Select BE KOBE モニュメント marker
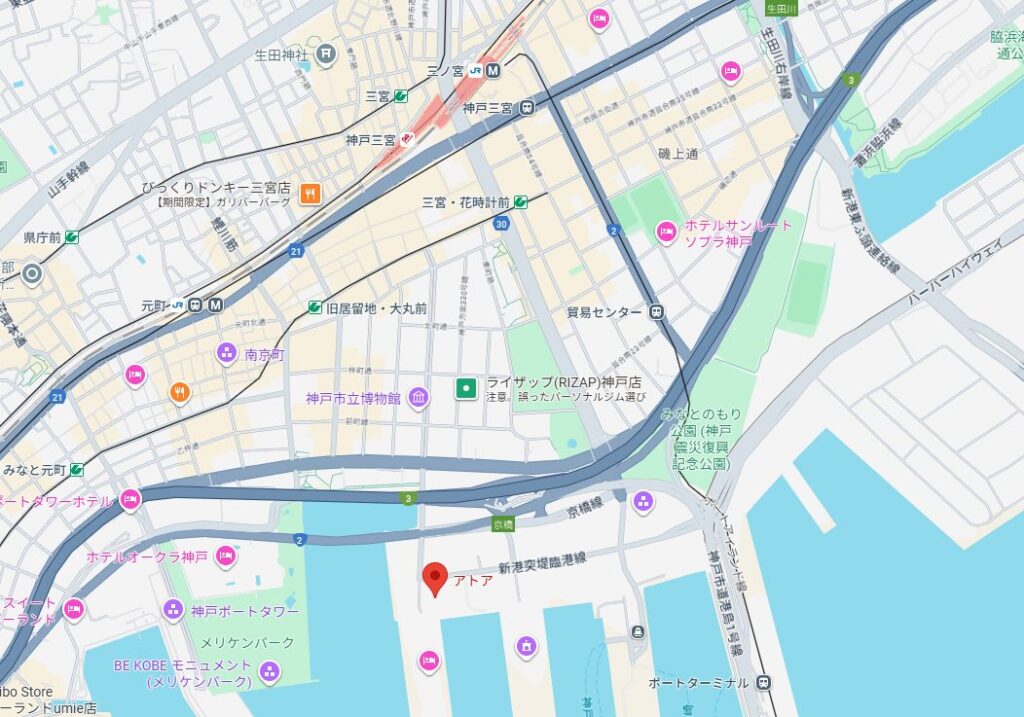Viewport: 1024px width, 717px height. (x=269, y=671)
